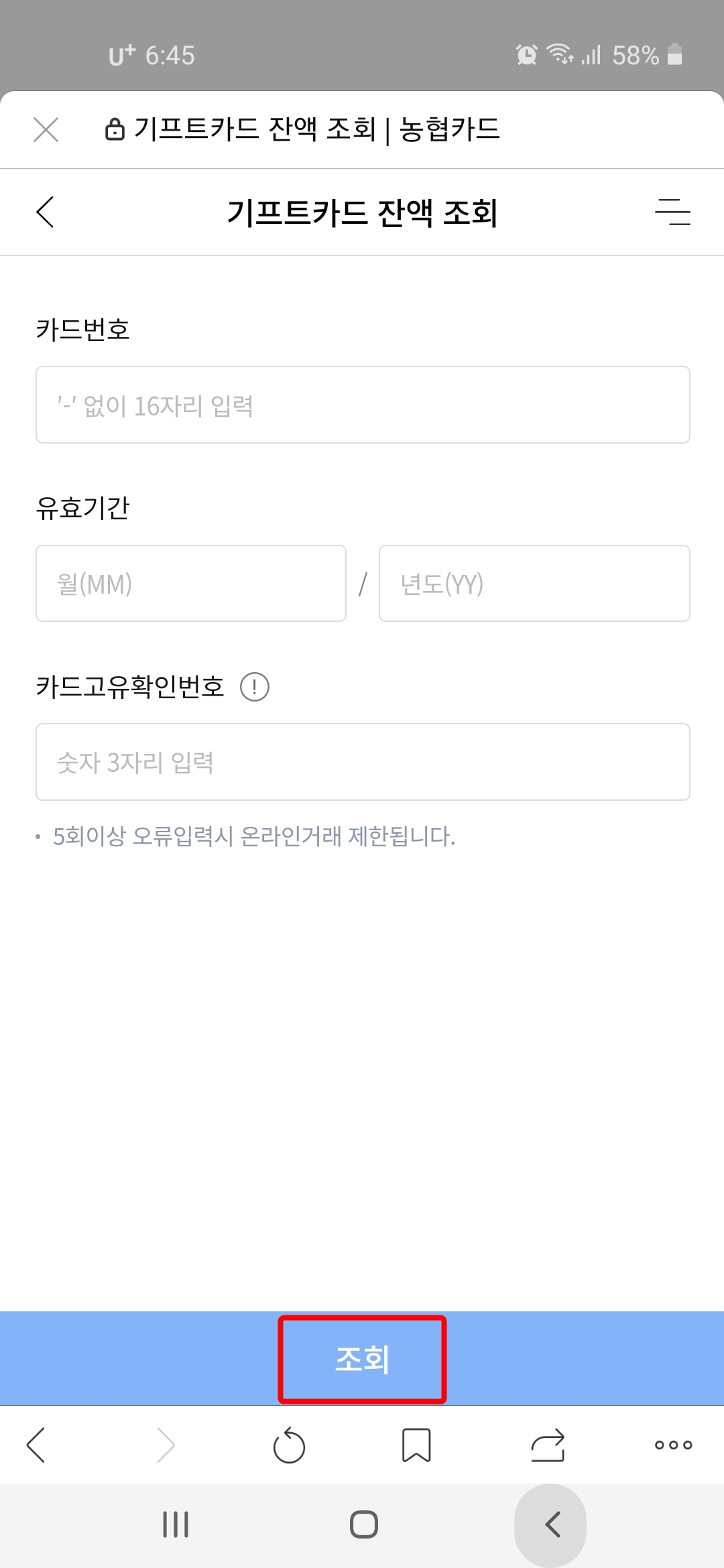Select the 월(MM) input field
This screenshot has height=1568, width=724.
click(x=191, y=583)
